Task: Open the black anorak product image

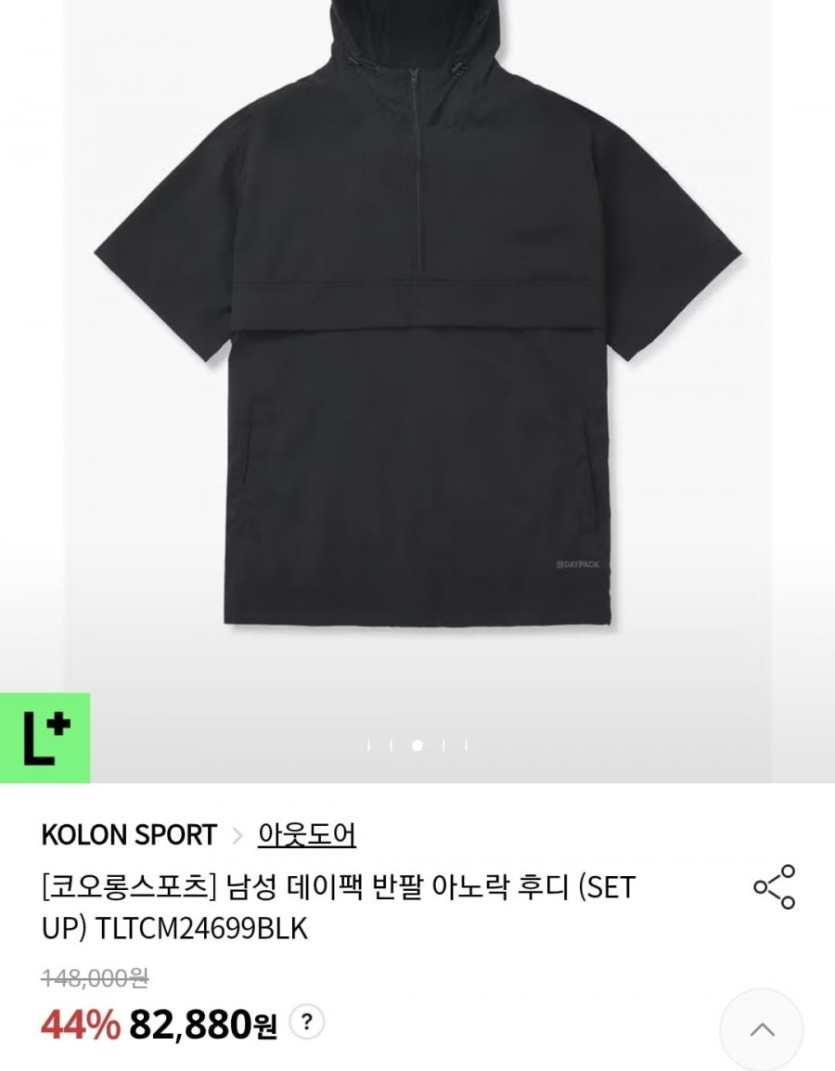Action: click(417, 330)
